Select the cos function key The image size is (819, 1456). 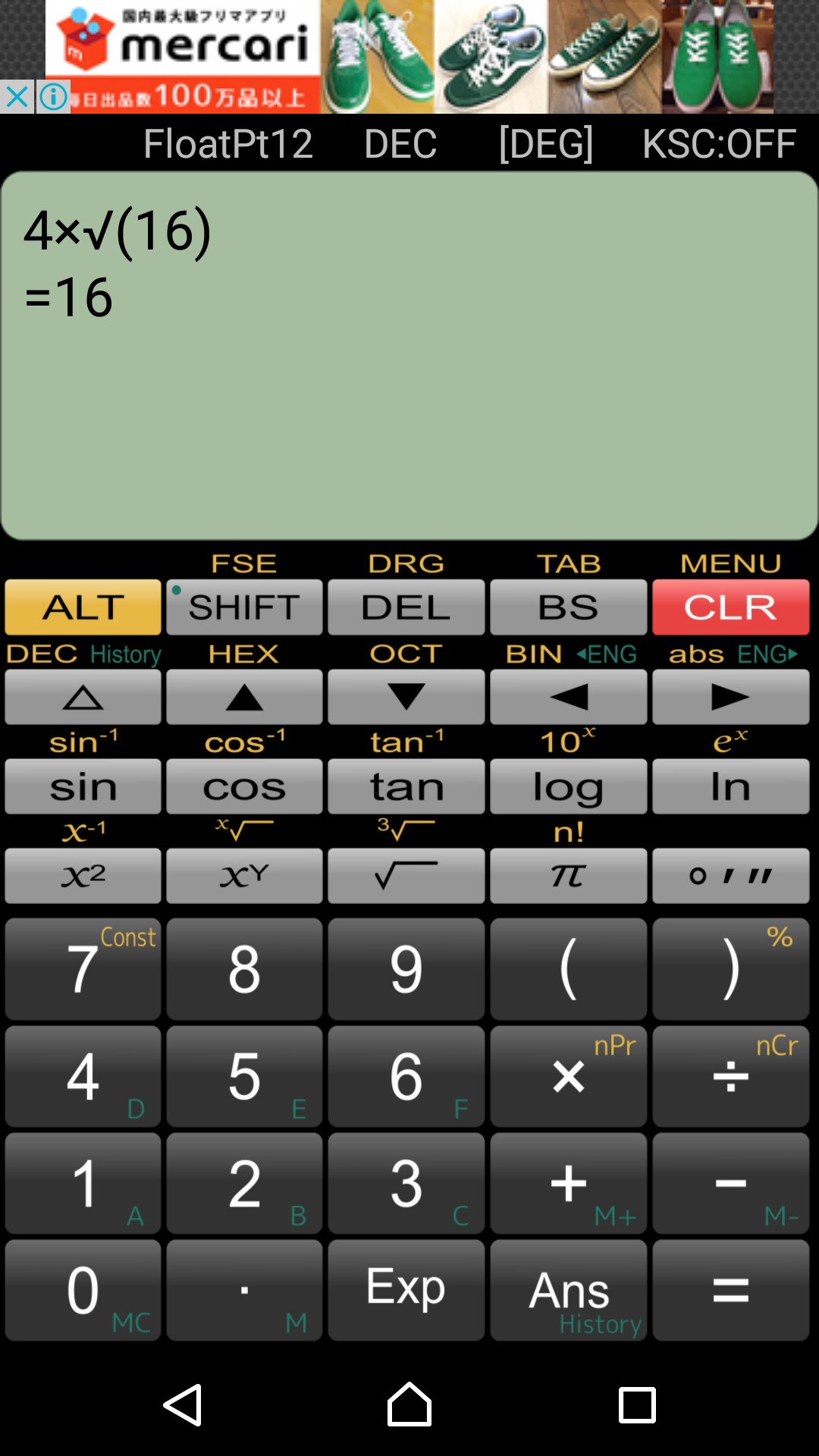pyautogui.click(x=244, y=786)
